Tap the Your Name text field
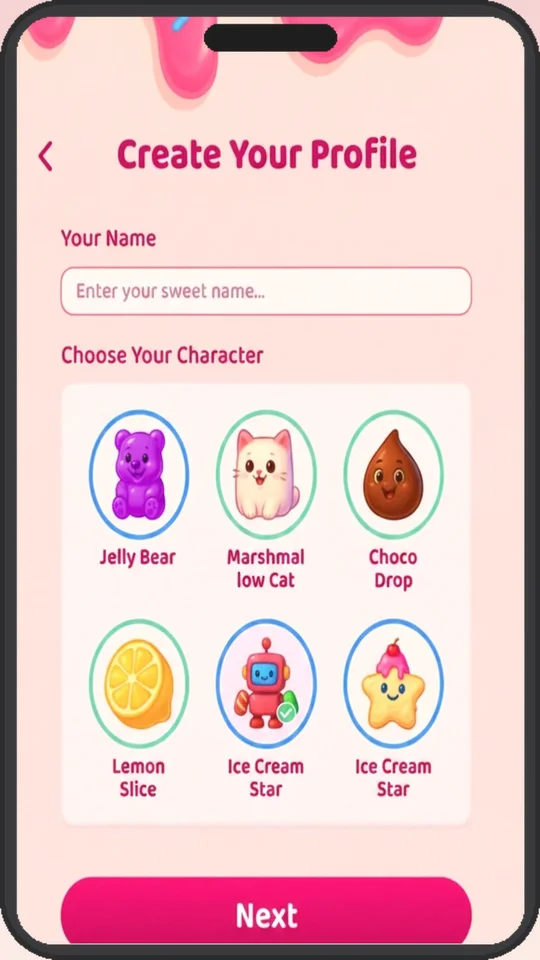 (266, 291)
